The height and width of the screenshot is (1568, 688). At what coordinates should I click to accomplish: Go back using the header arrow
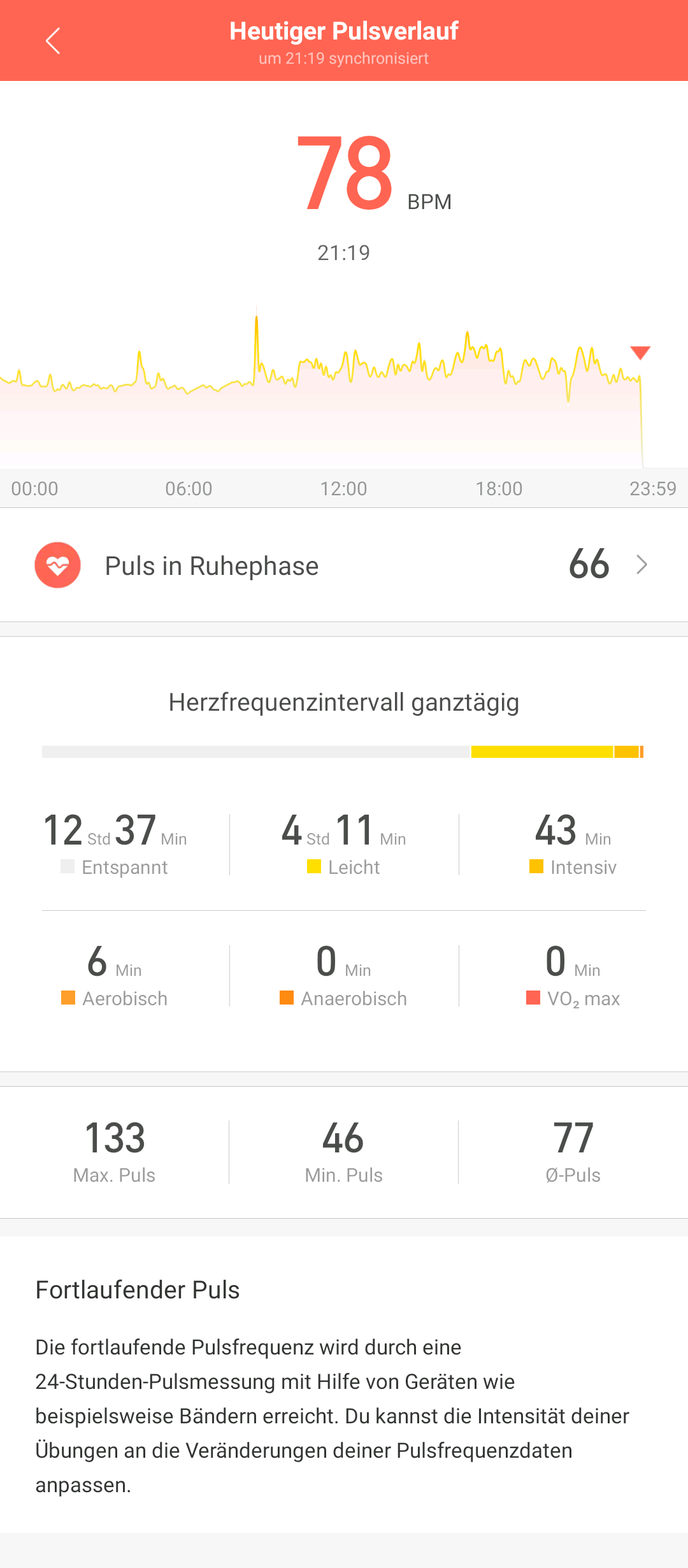tap(54, 41)
